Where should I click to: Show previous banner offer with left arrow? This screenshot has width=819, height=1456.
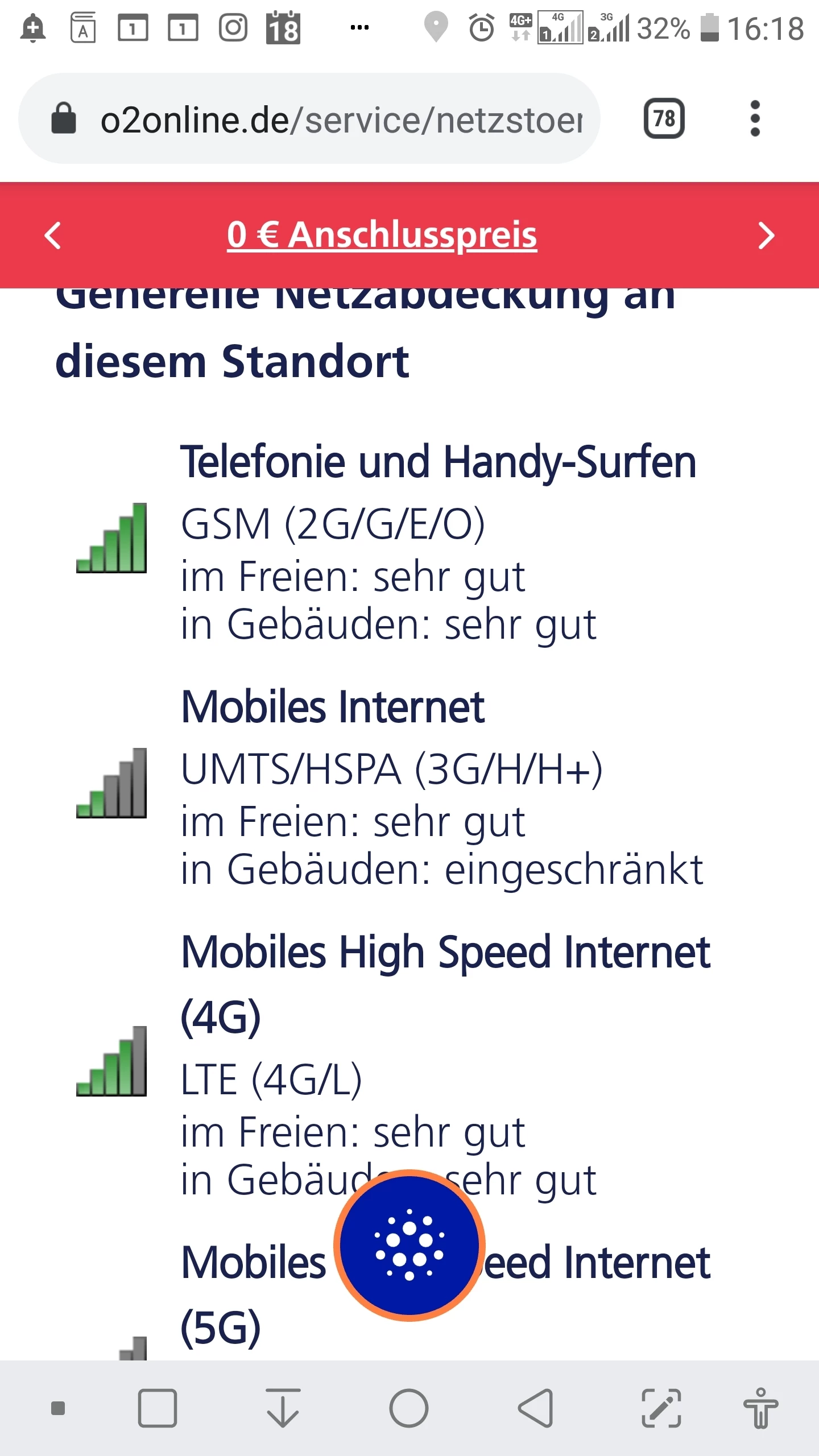click(x=53, y=235)
